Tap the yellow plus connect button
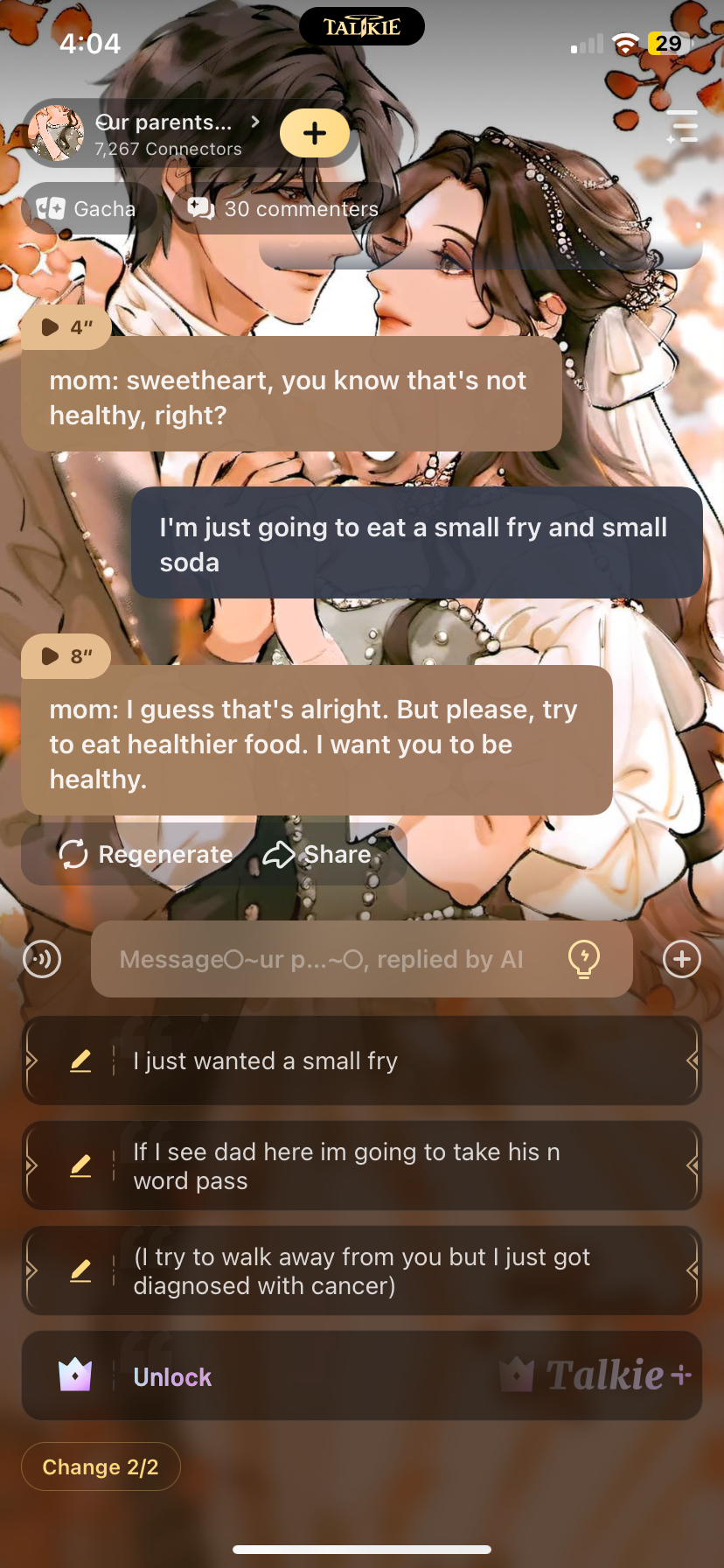 pos(315,133)
